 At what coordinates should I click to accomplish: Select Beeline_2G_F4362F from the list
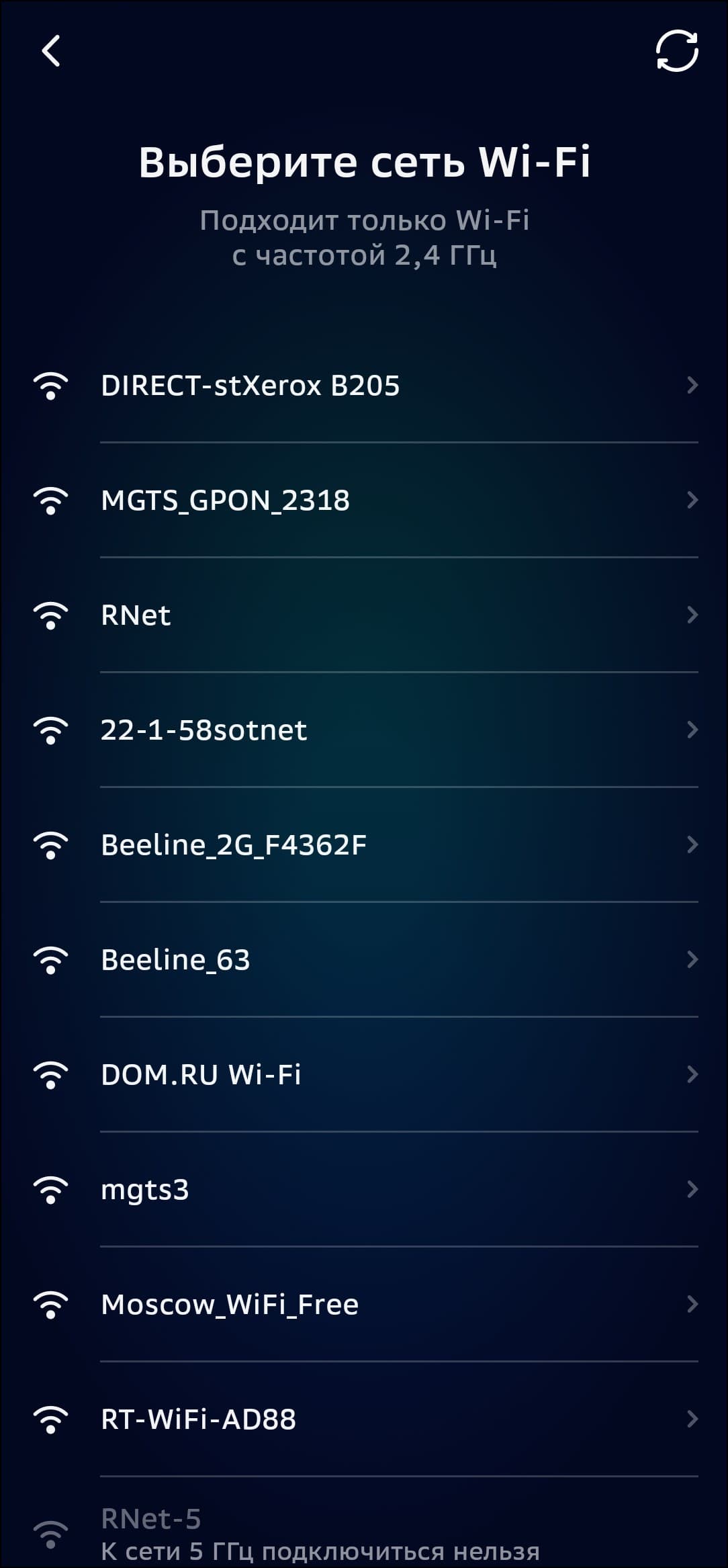tap(365, 845)
